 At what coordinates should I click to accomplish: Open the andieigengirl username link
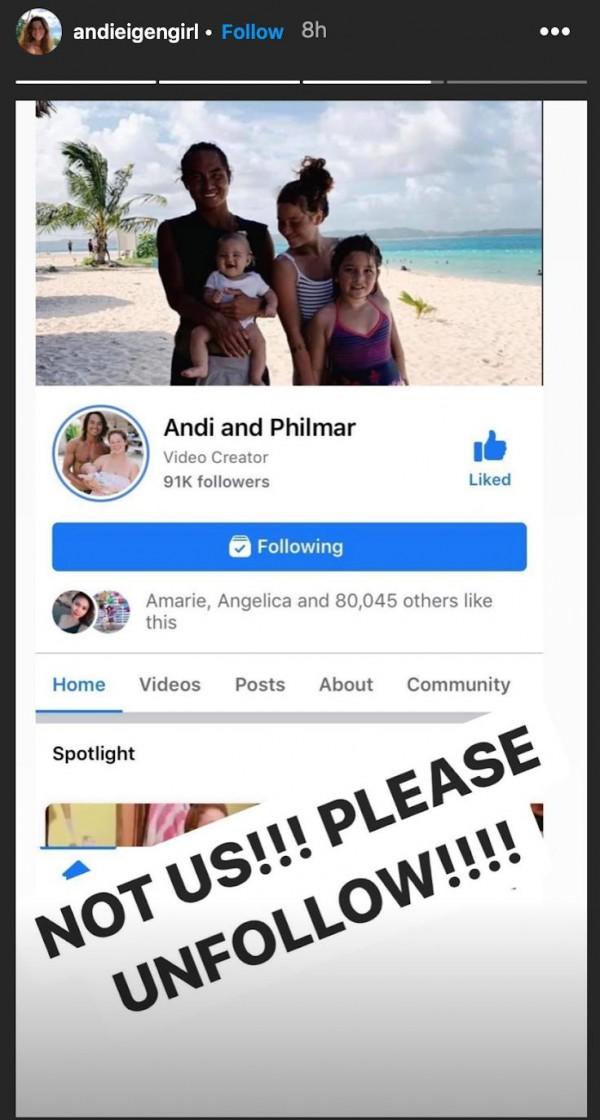coord(134,32)
